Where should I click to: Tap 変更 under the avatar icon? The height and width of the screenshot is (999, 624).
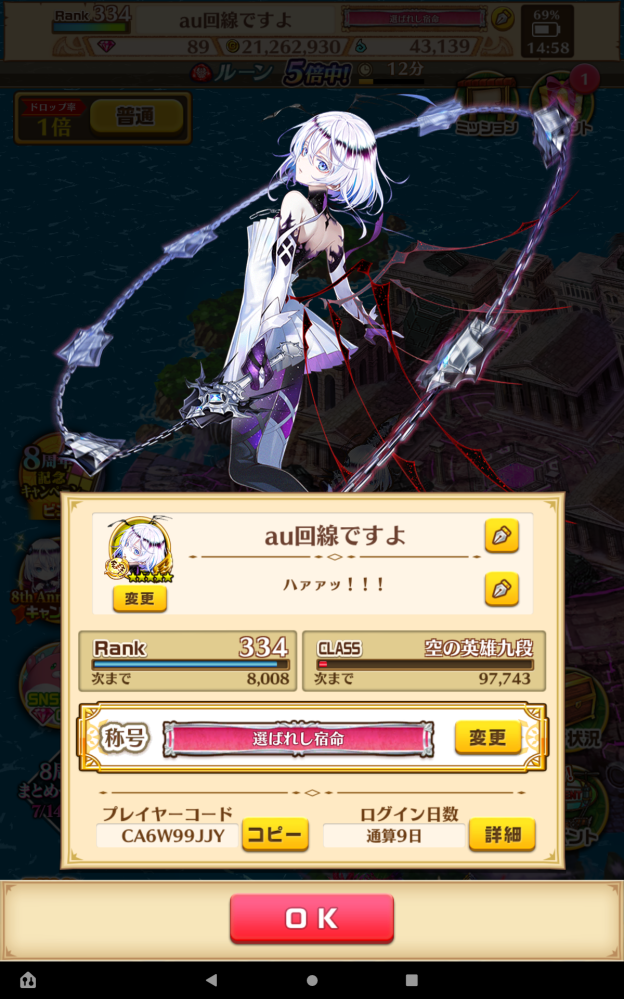139,598
